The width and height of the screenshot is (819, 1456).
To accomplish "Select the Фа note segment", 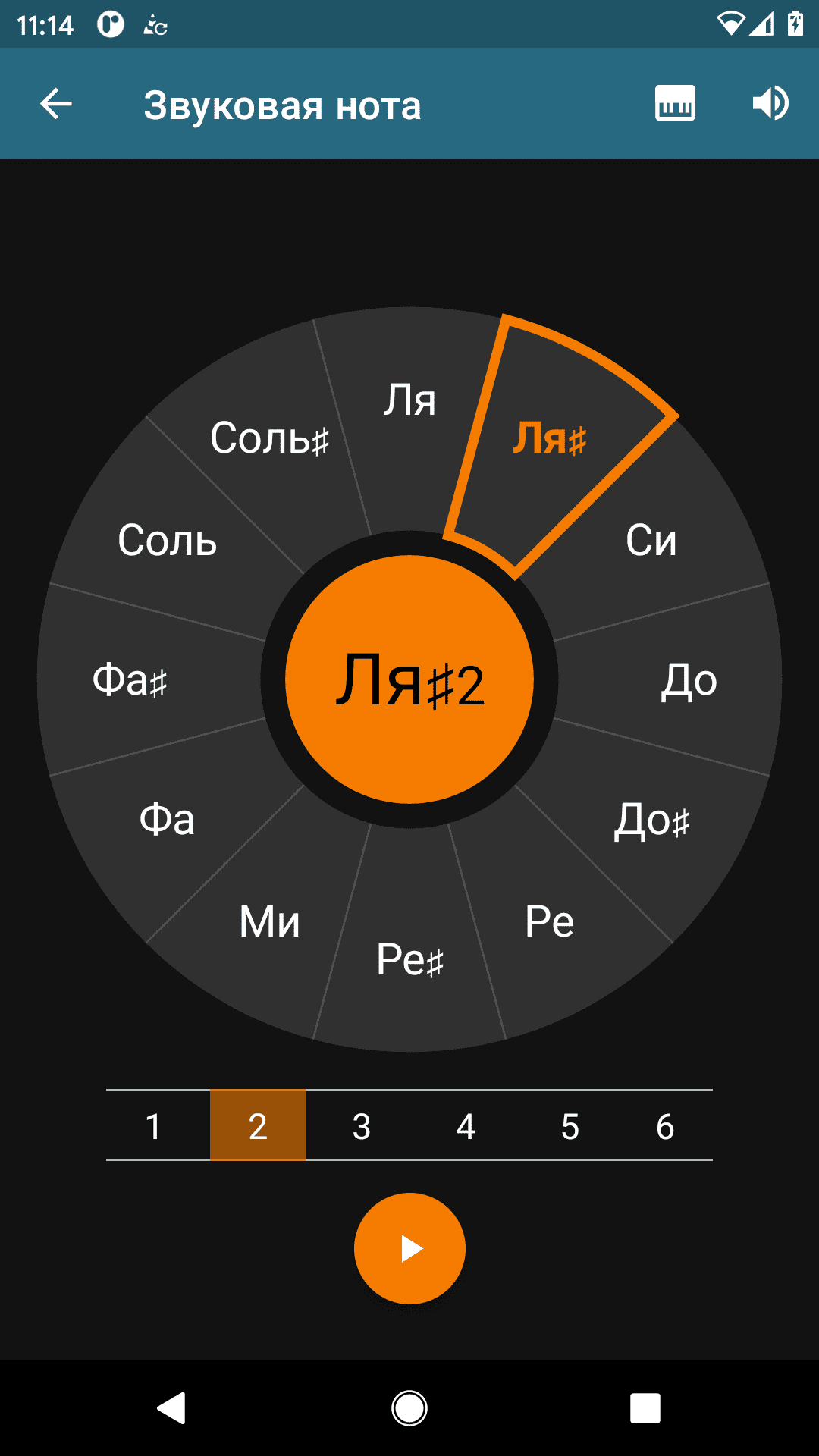I will (x=168, y=819).
